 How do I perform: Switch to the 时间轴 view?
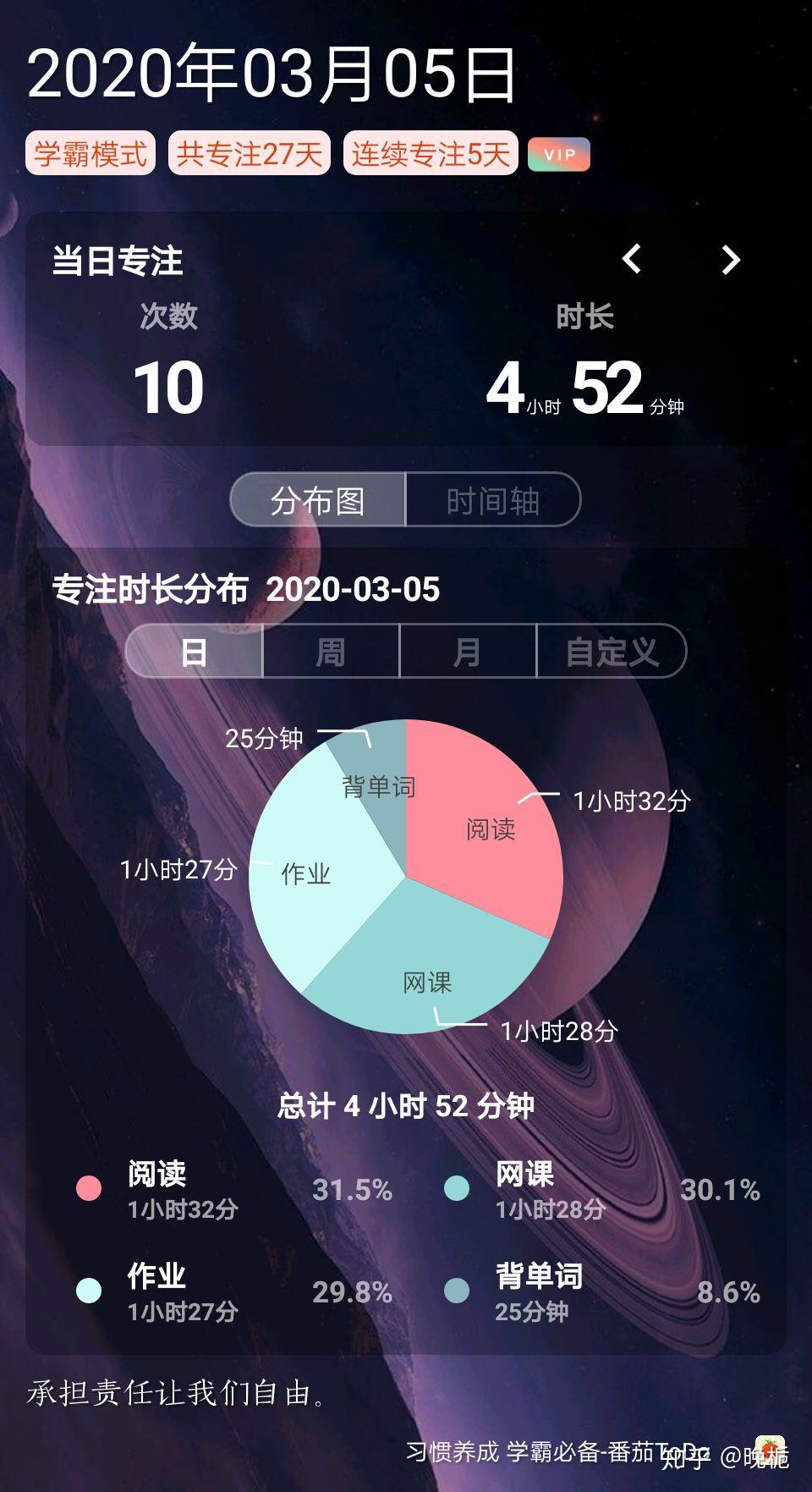pyautogui.click(x=493, y=500)
